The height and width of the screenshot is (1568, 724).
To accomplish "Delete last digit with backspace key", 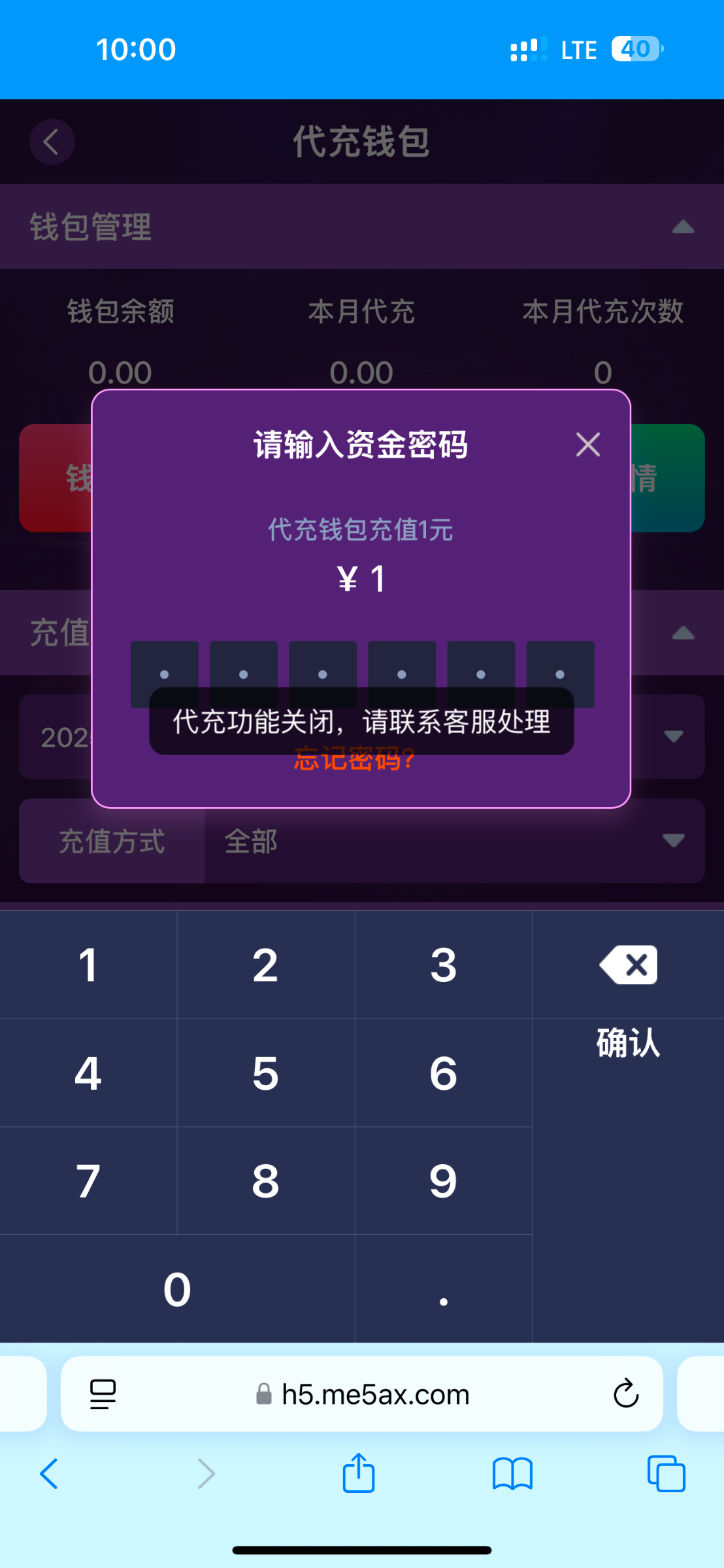I will (x=628, y=965).
